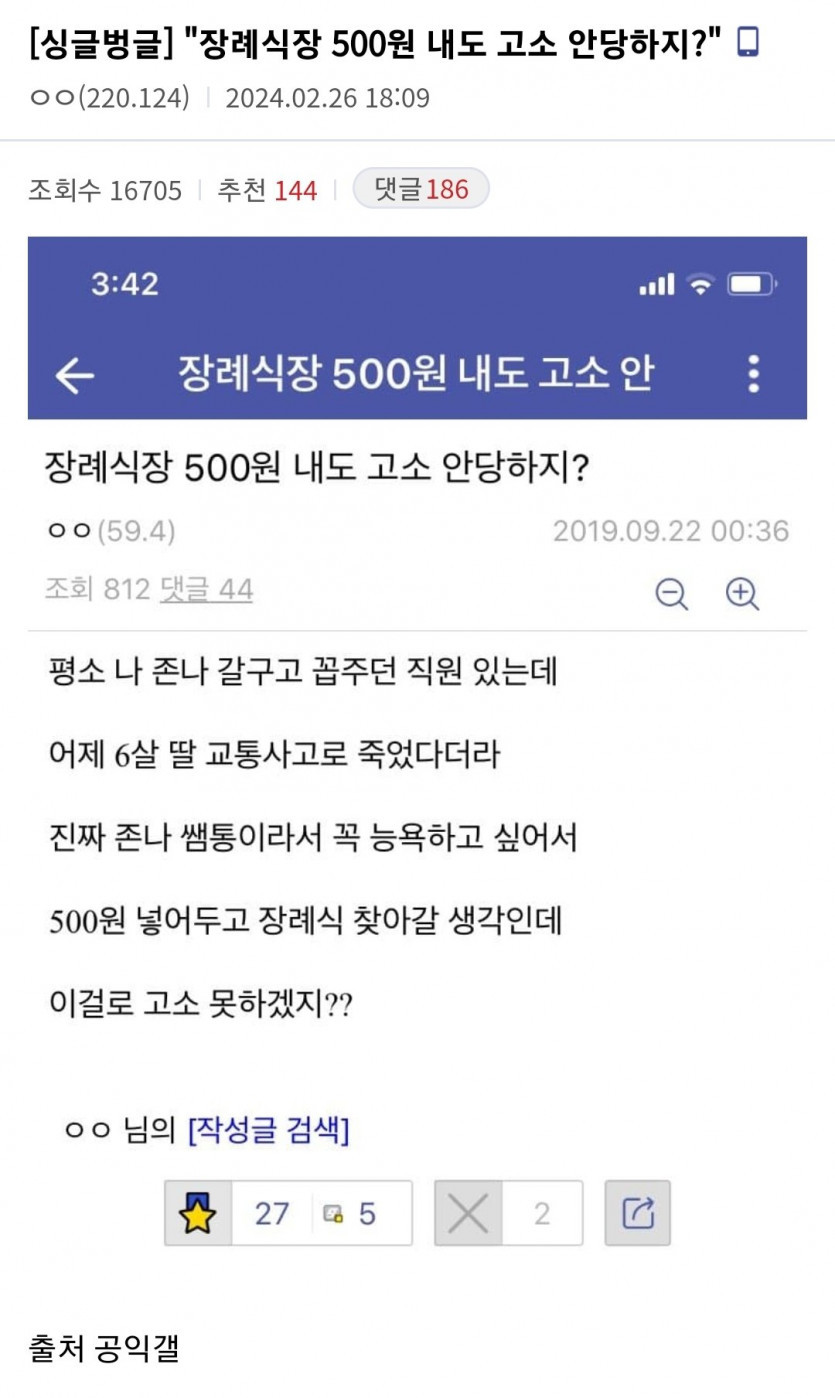Screen dimensions: 835x1398
Task: Zoom out using the magnifier minus icon
Action: [x=672, y=592]
